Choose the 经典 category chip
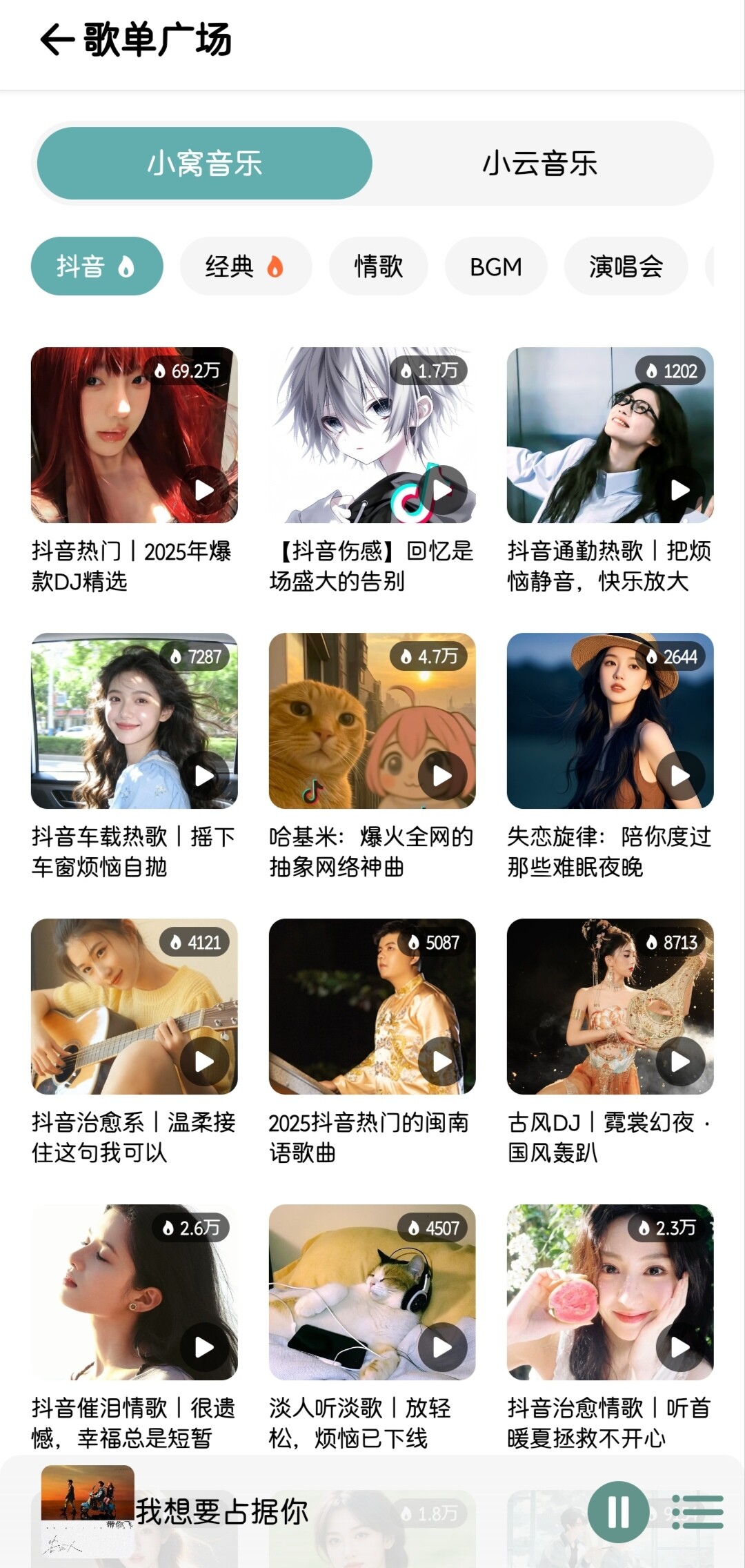Screen dimensions: 745x1568 point(245,266)
